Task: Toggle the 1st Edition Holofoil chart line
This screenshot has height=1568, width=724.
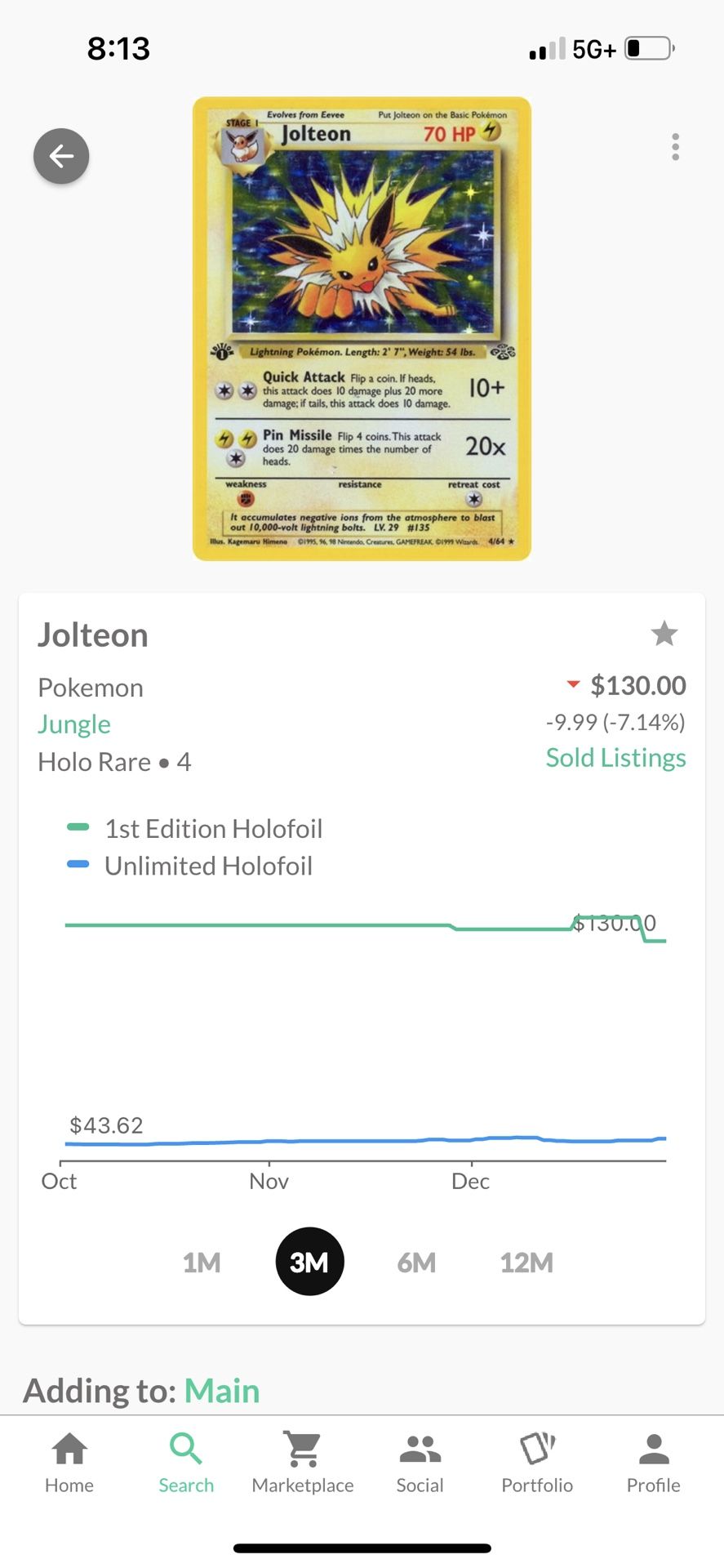Action: tap(195, 829)
